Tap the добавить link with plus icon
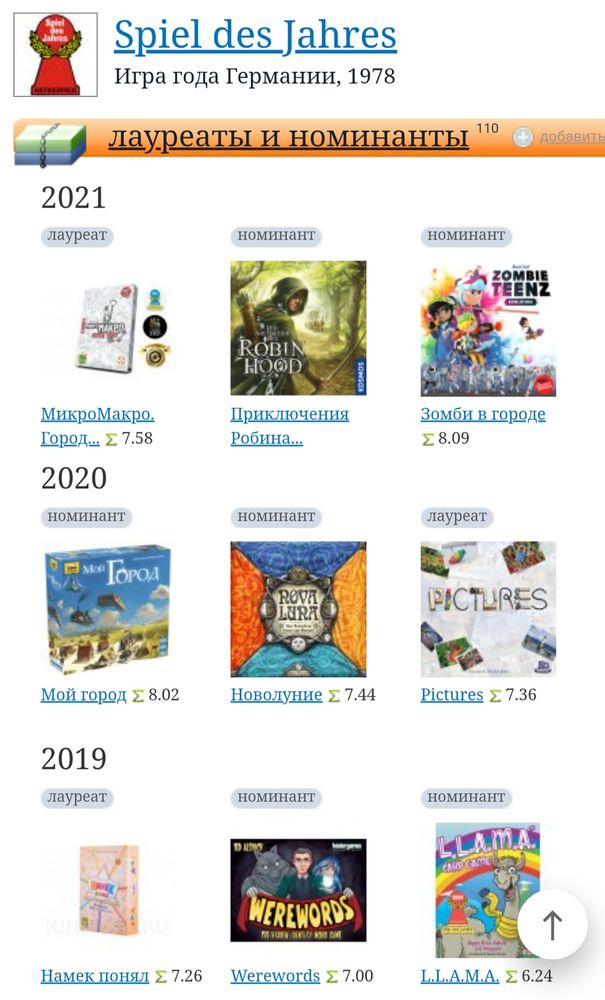 (x=560, y=137)
